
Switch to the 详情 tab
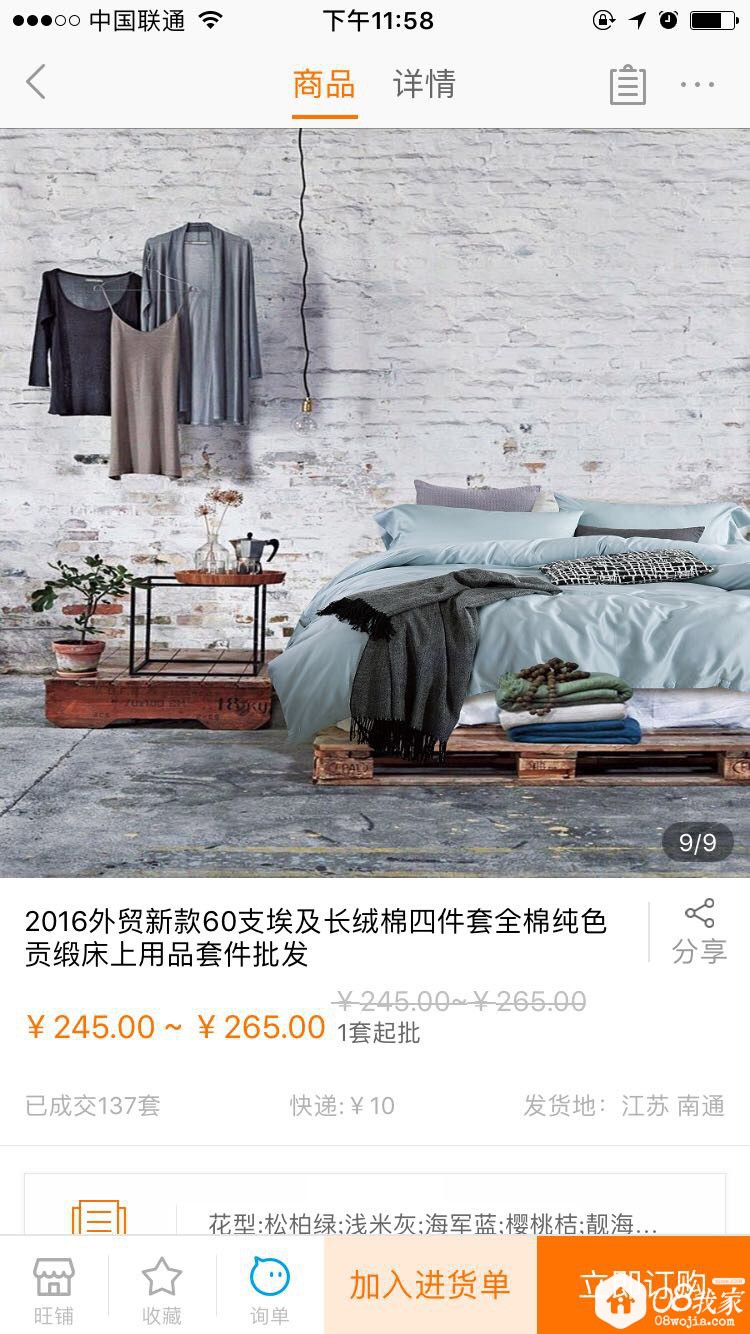[x=424, y=84]
